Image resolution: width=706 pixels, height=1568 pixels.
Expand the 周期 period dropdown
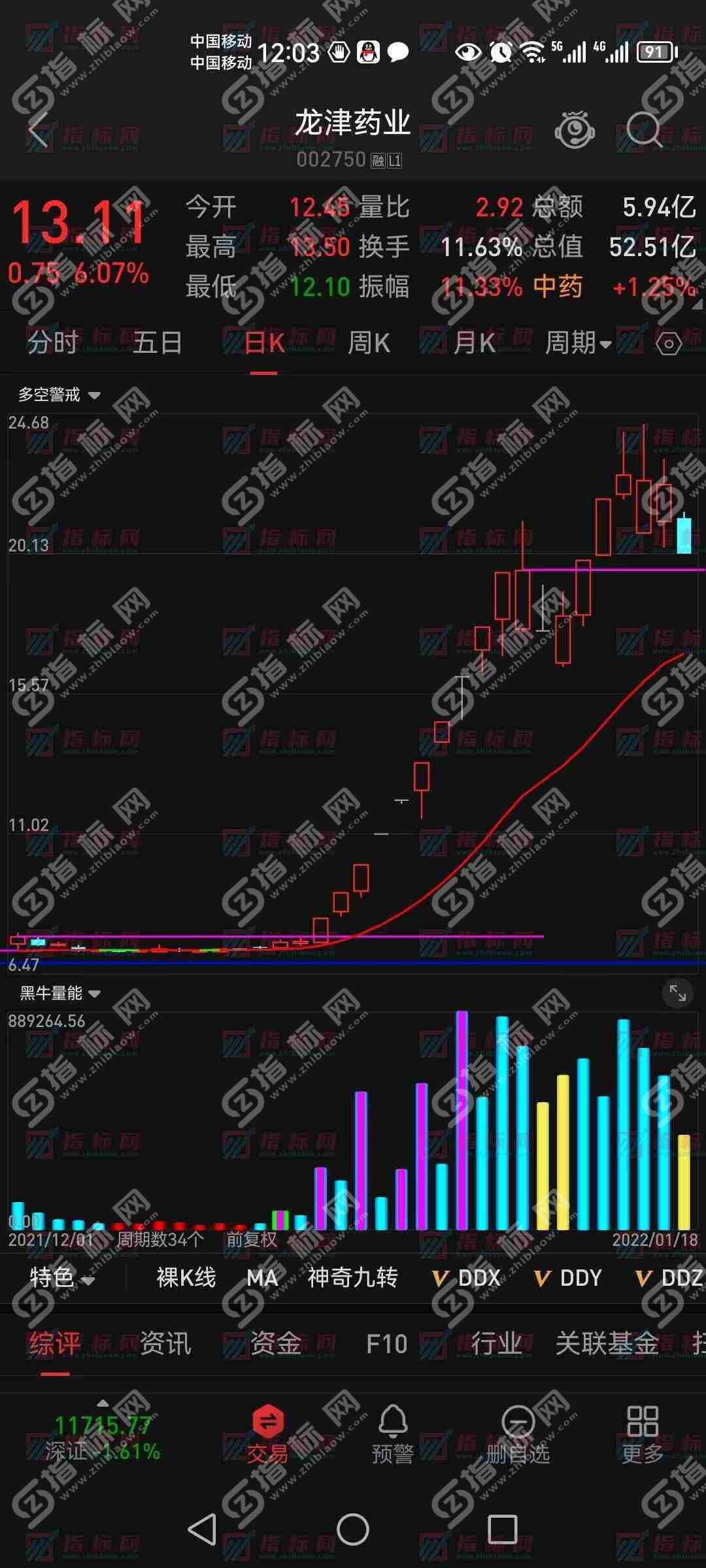click(x=578, y=342)
